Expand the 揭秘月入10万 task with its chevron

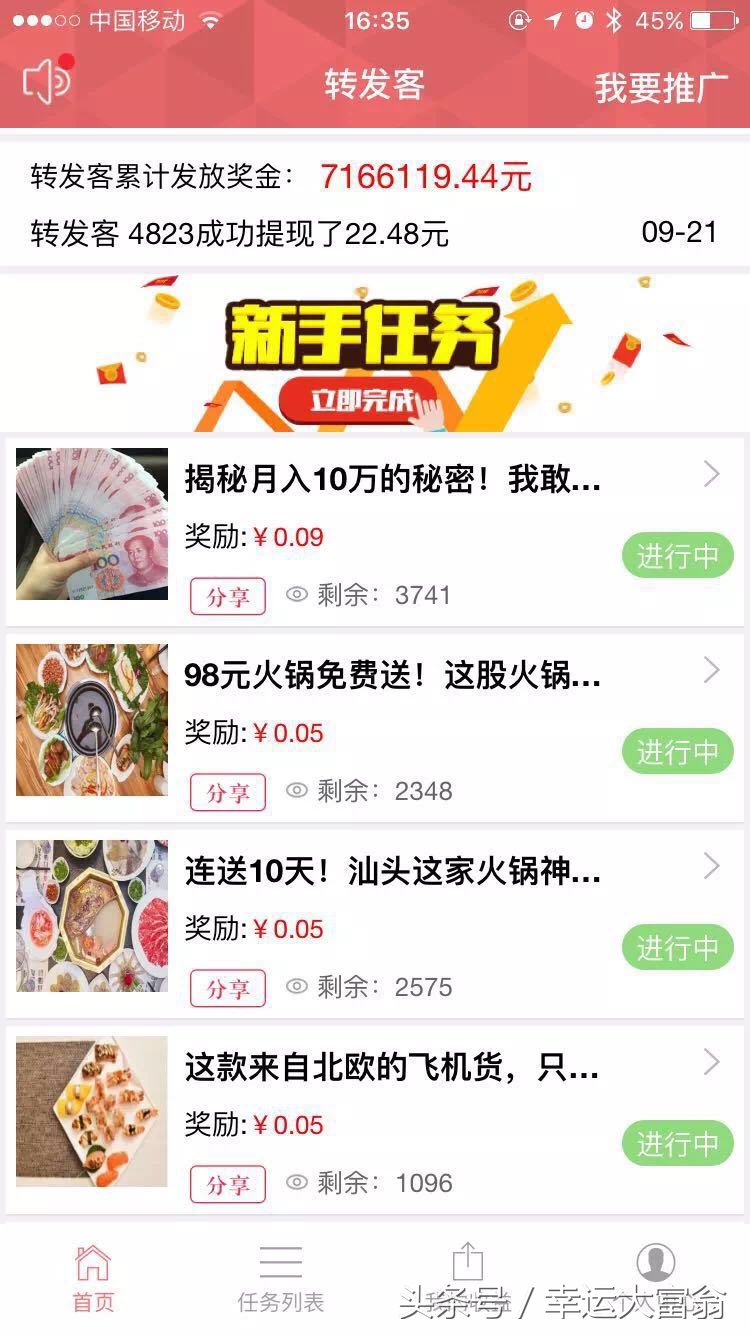(711, 474)
